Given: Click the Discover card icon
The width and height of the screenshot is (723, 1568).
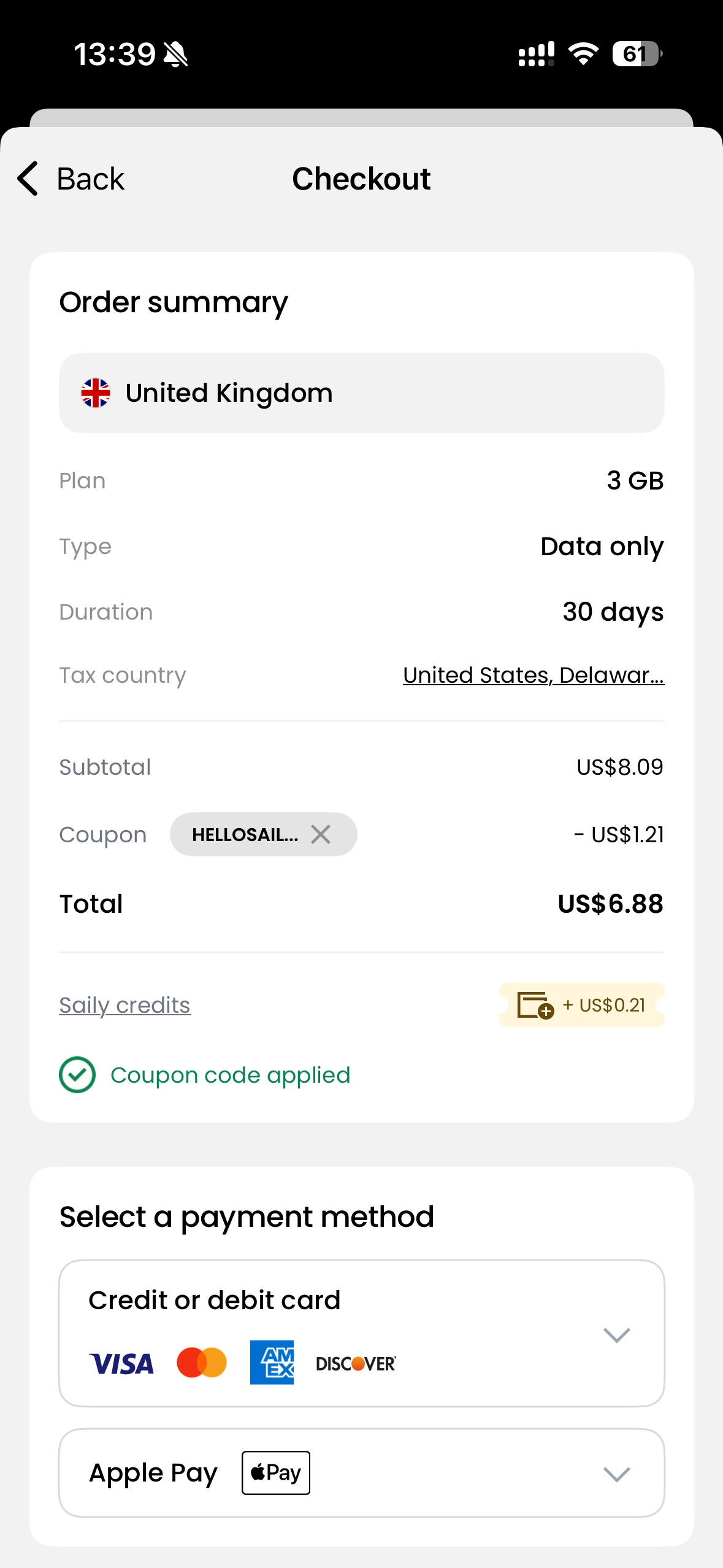Looking at the screenshot, I should pos(356,1362).
